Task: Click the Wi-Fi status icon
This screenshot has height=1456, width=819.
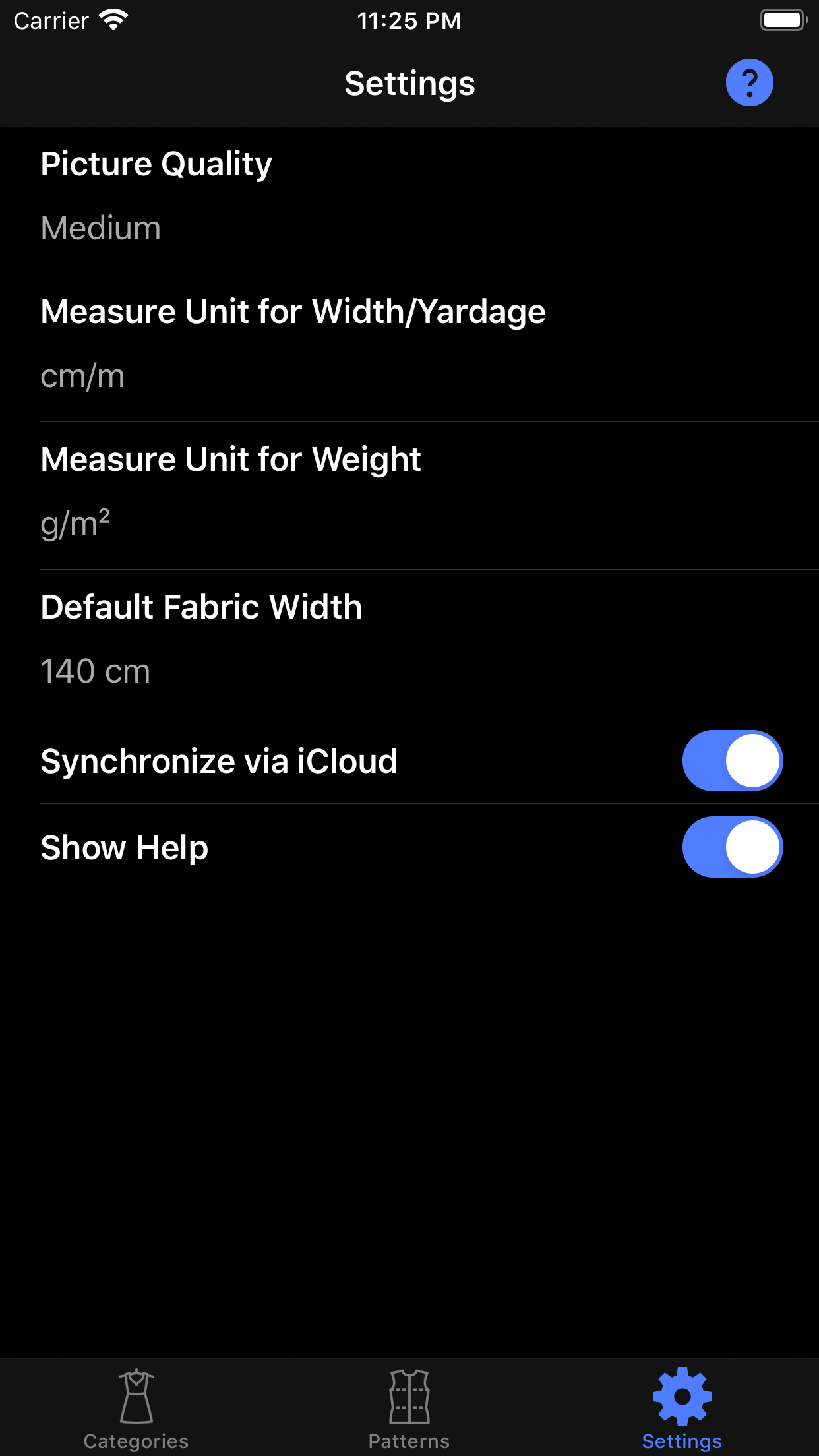Action: click(x=113, y=20)
